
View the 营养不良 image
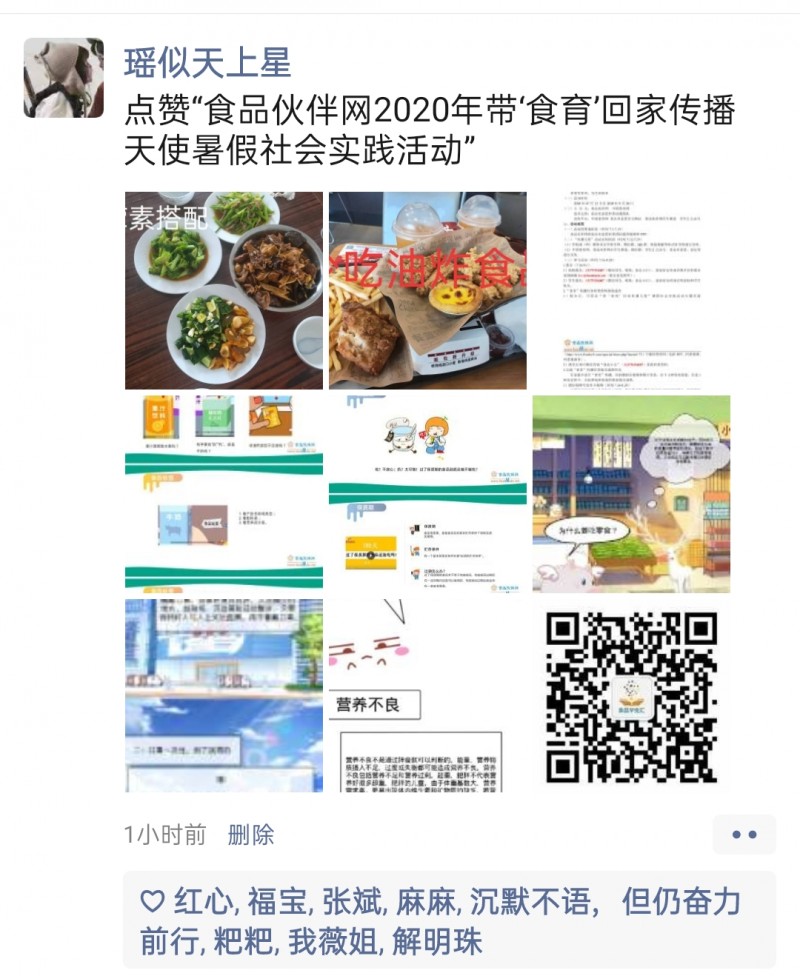[x=428, y=696]
